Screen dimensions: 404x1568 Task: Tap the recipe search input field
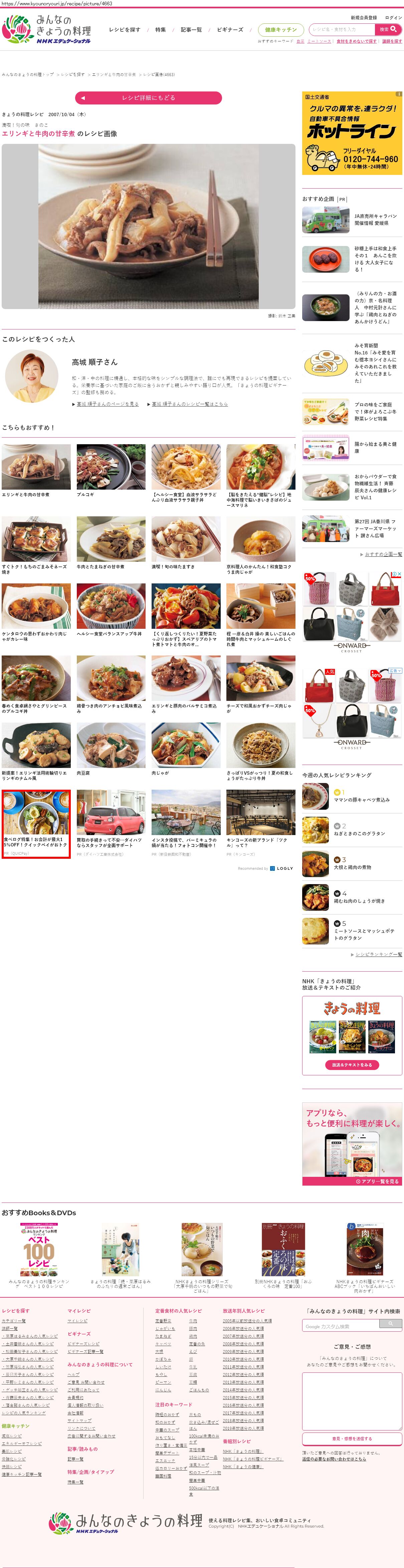click(342, 29)
